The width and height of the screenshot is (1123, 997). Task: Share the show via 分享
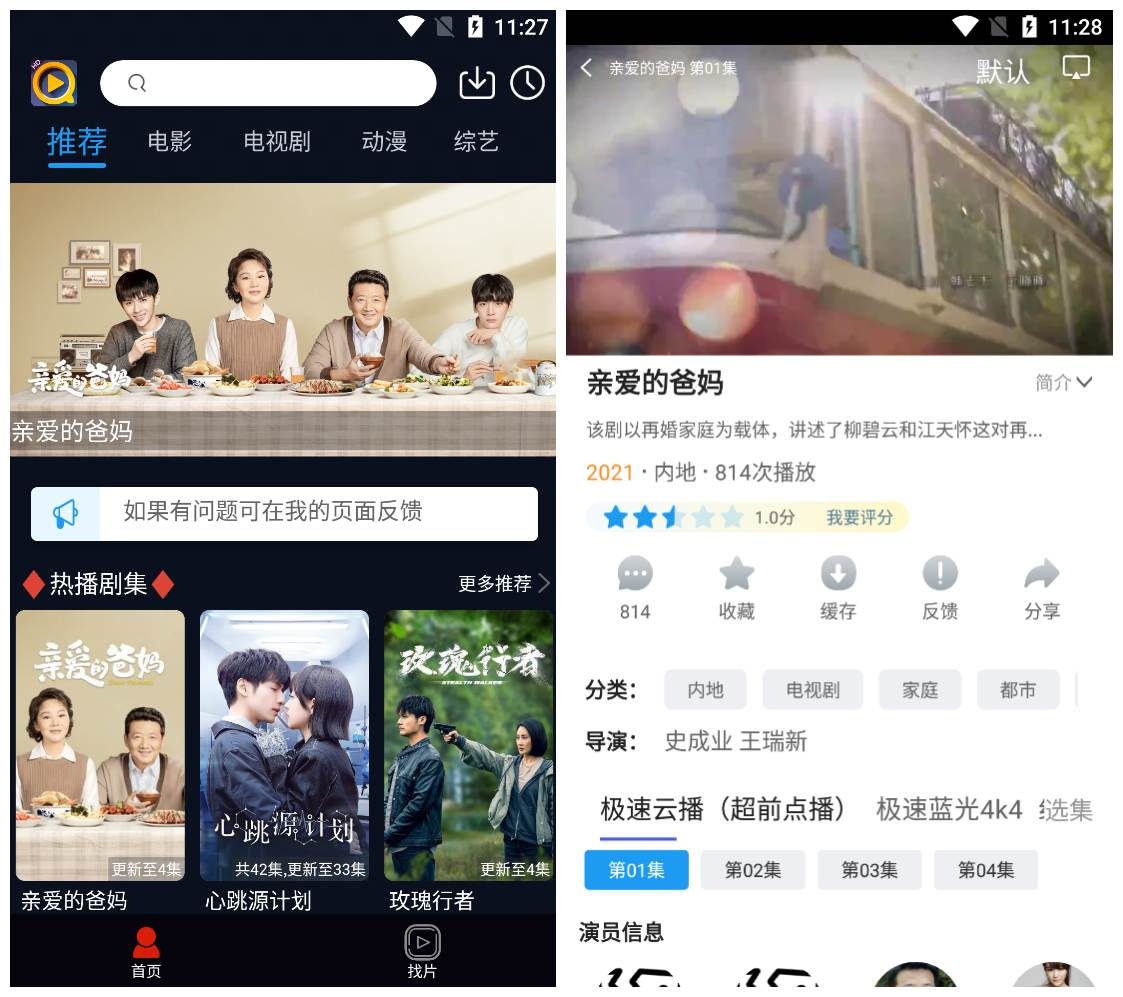coord(1042,588)
